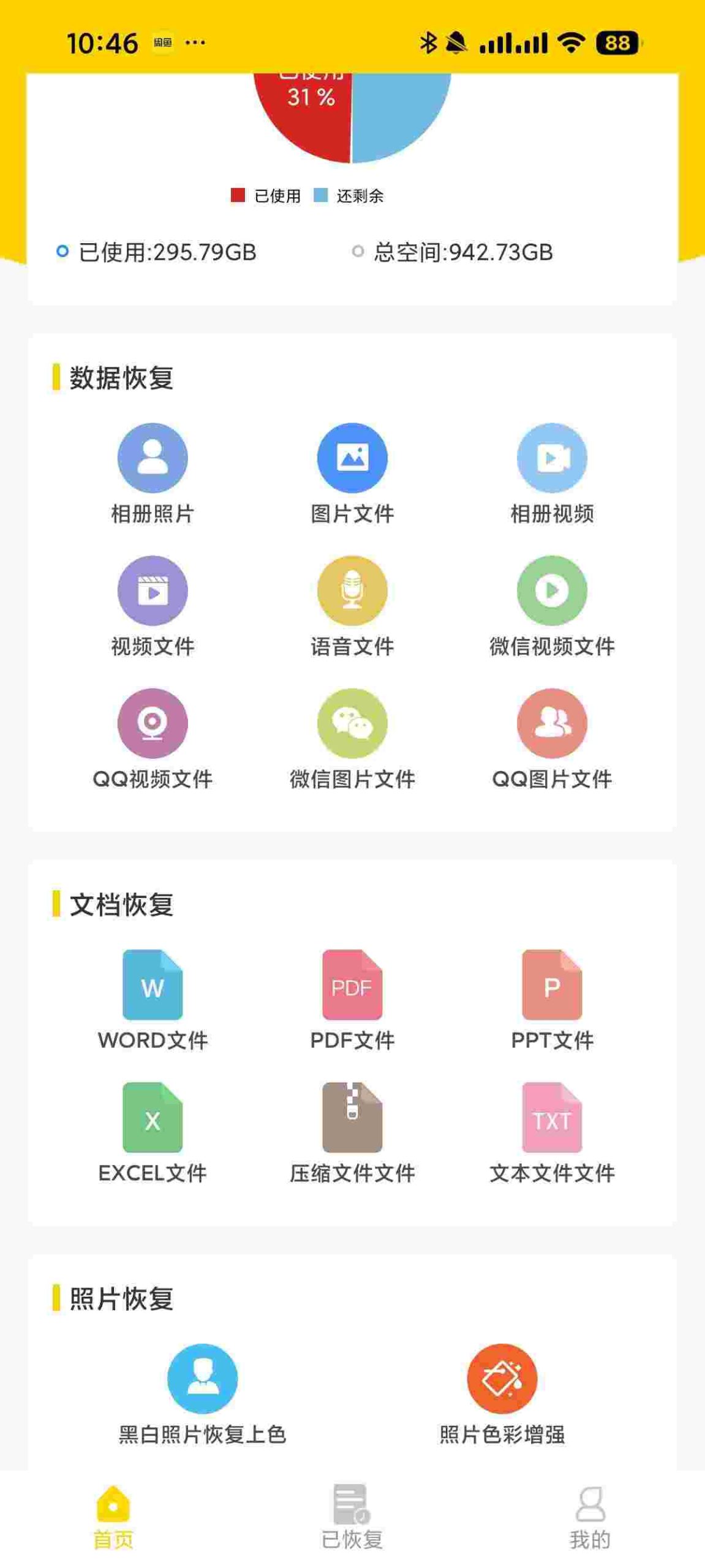Viewport: 705px width, 1568px height.
Task: Open 相册视频 recovery
Action: (x=552, y=458)
